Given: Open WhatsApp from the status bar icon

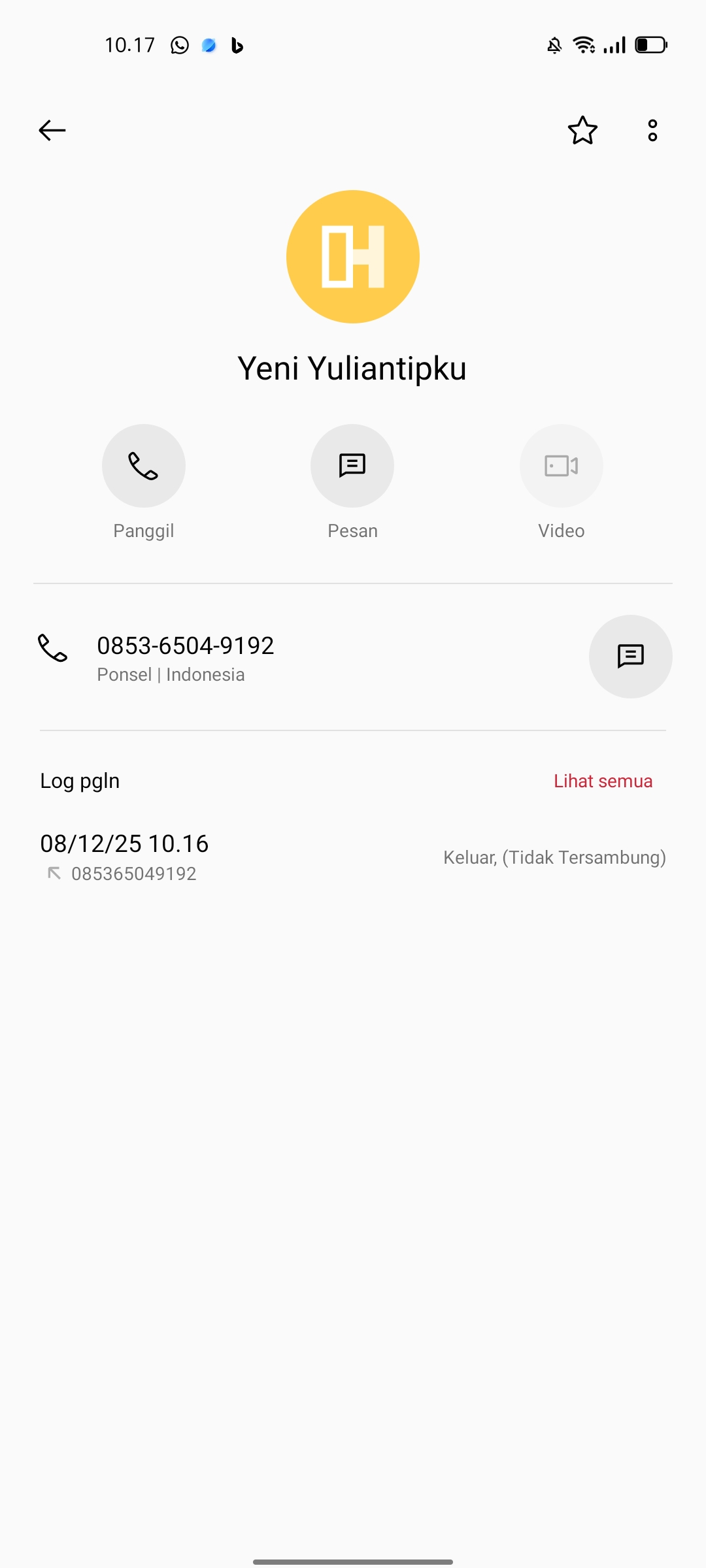Looking at the screenshot, I should (178, 44).
